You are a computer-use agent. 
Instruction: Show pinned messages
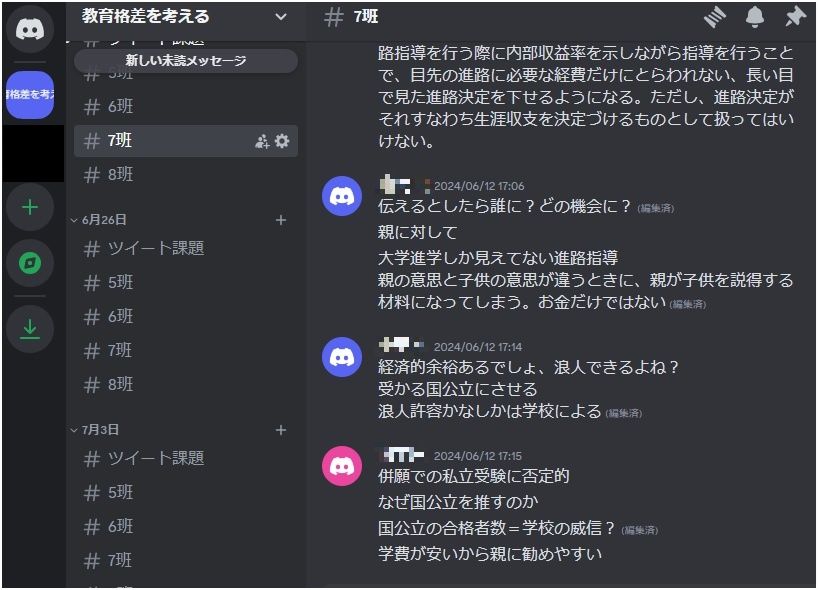point(795,17)
